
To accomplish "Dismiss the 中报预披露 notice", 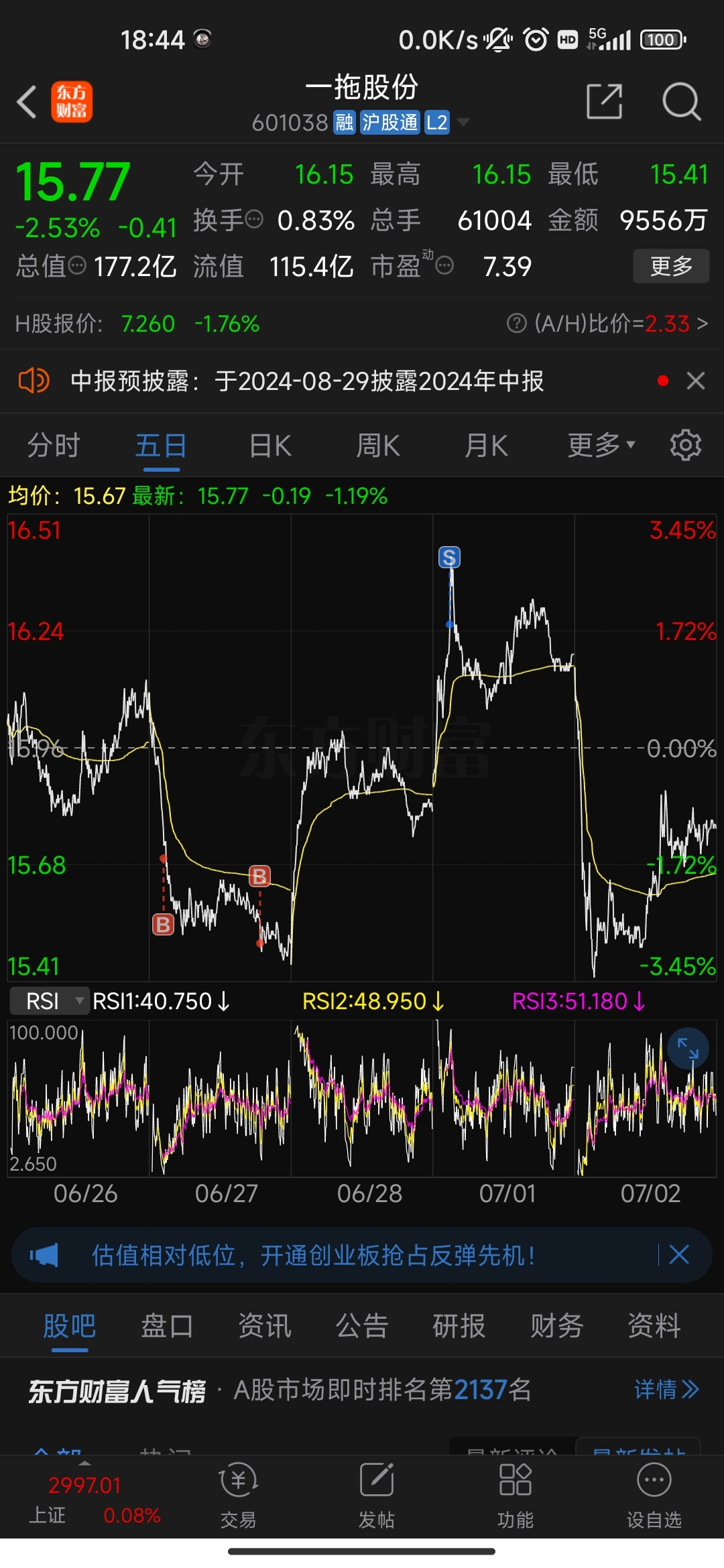I will 696,381.
